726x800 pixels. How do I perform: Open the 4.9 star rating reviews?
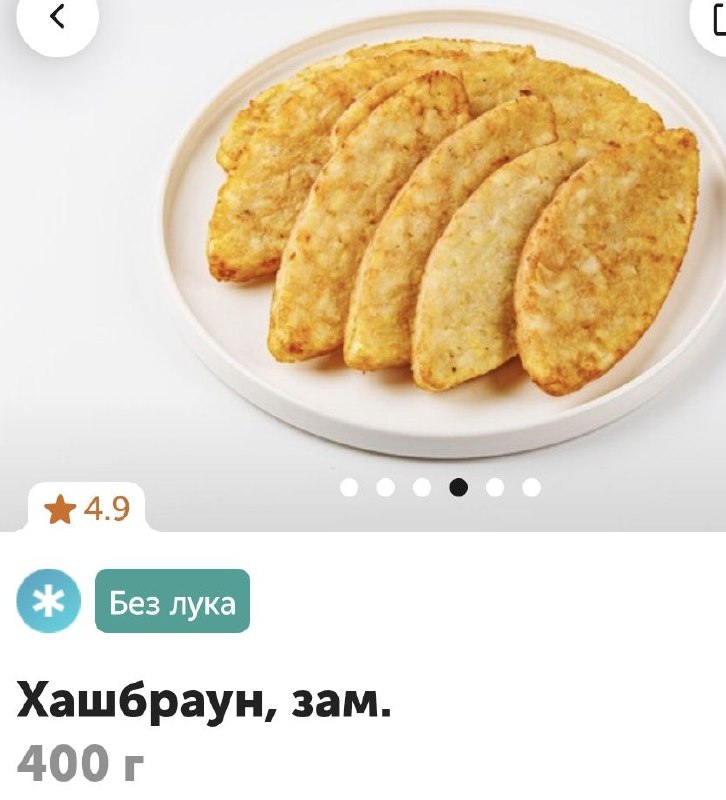click(x=87, y=510)
